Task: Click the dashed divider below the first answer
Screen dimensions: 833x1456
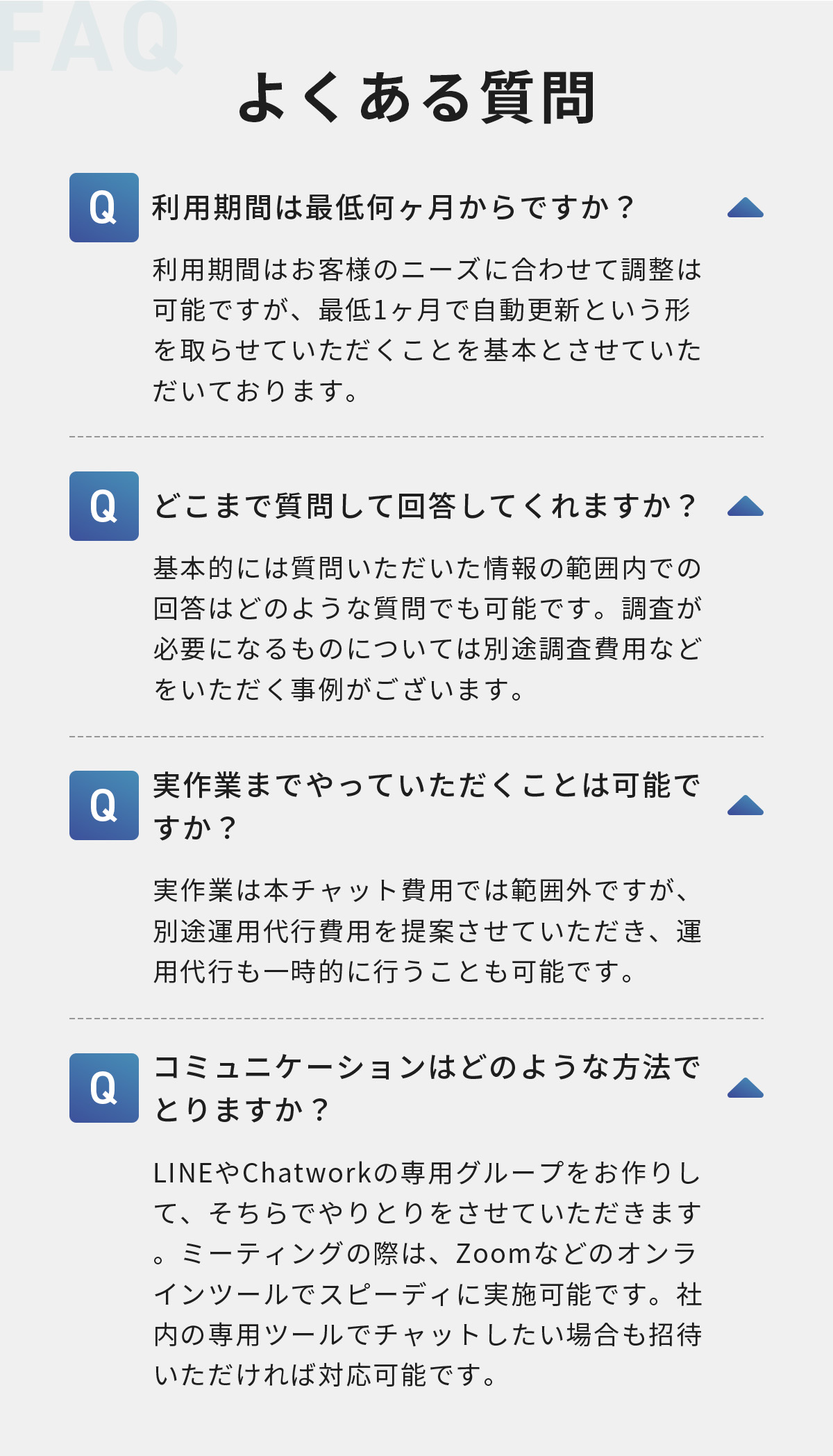Action: point(416,436)
